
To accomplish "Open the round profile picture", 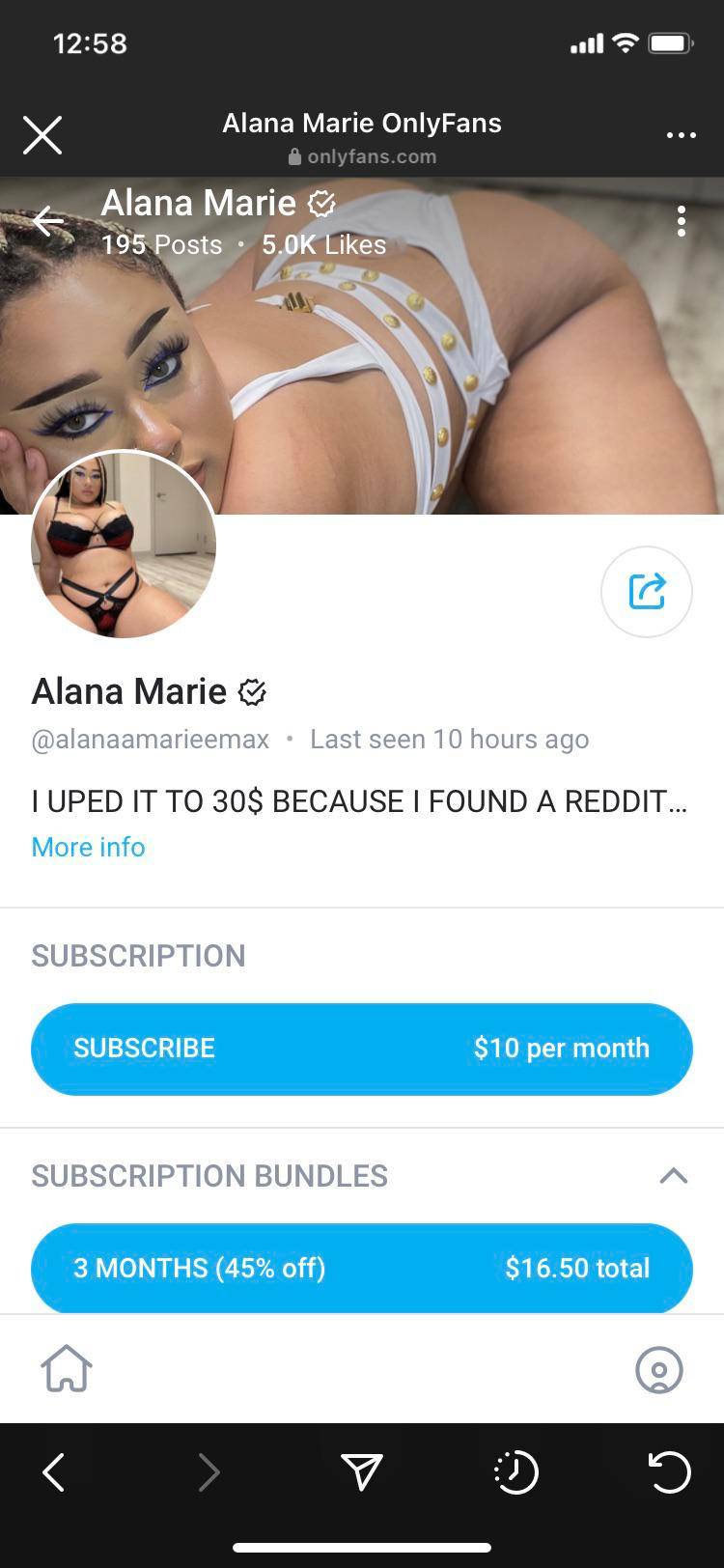I will tap(124, 546).
